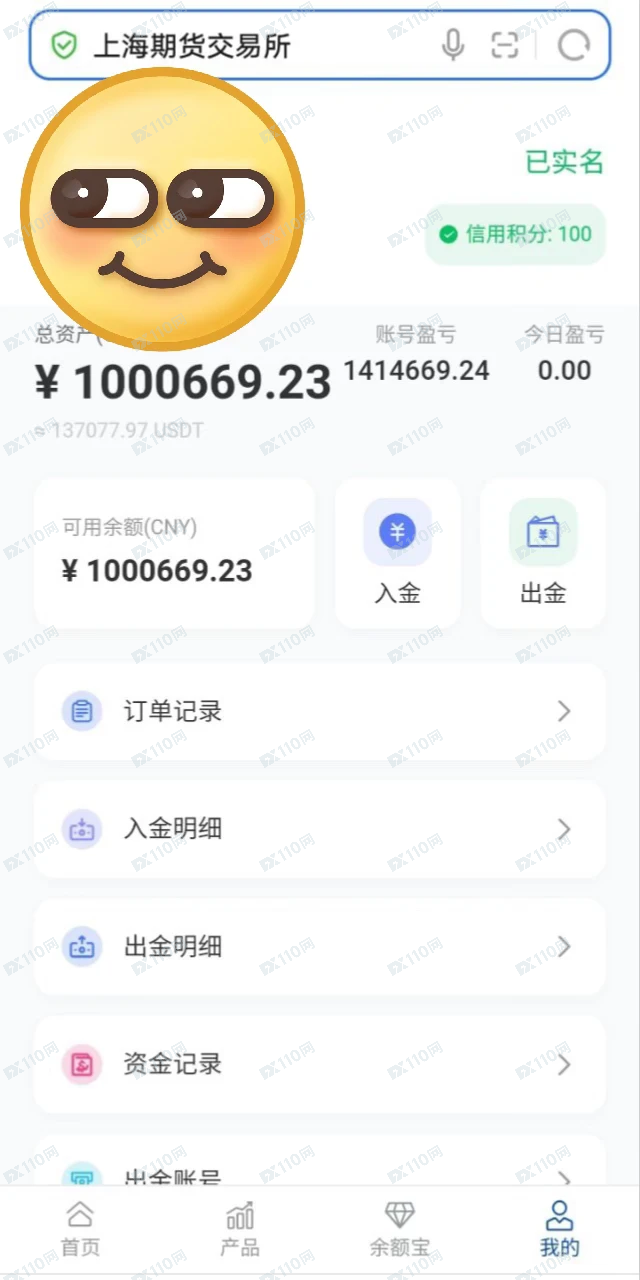Screen dimensions: 640x1280
Task: Reload the page
Action: [573, 45]
